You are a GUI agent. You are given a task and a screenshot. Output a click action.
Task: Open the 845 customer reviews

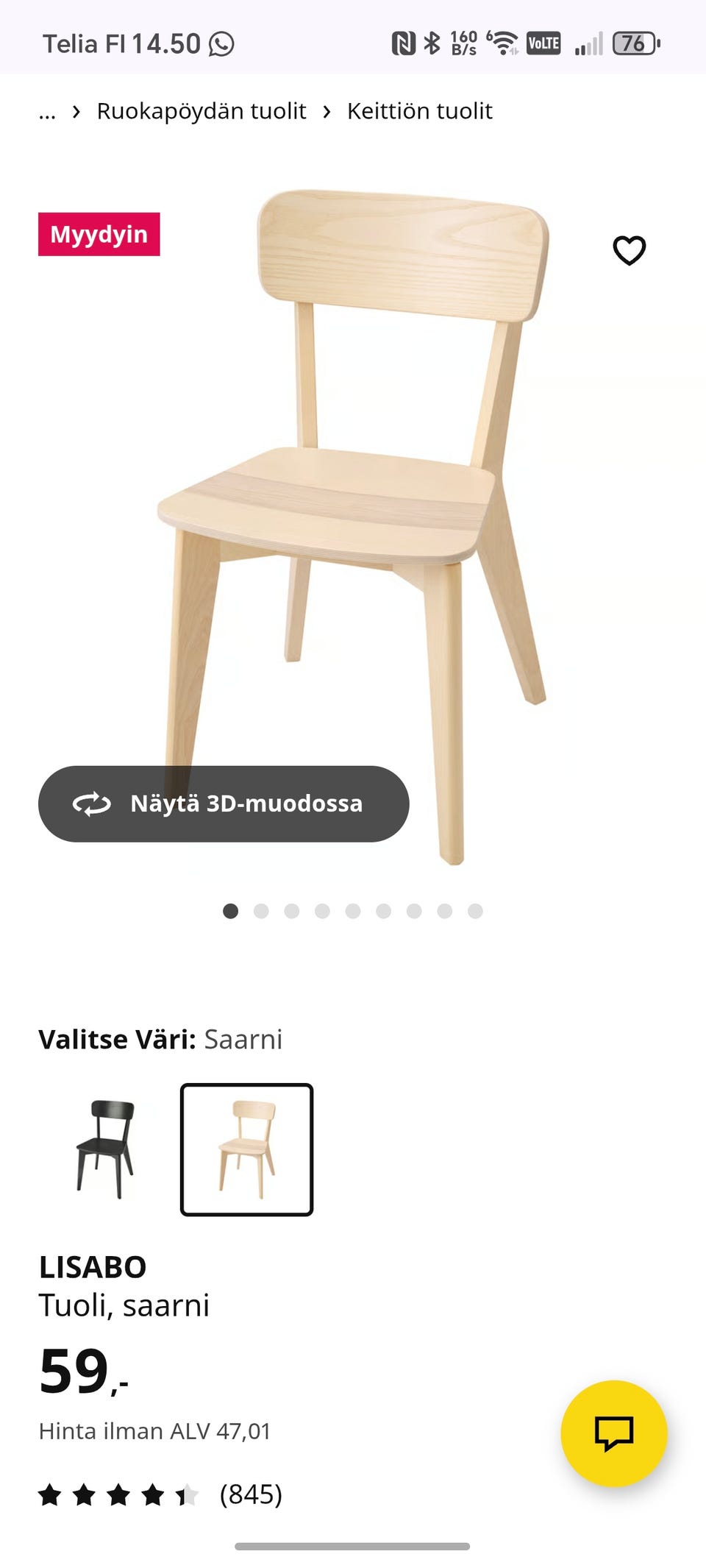coord(251,1494)
